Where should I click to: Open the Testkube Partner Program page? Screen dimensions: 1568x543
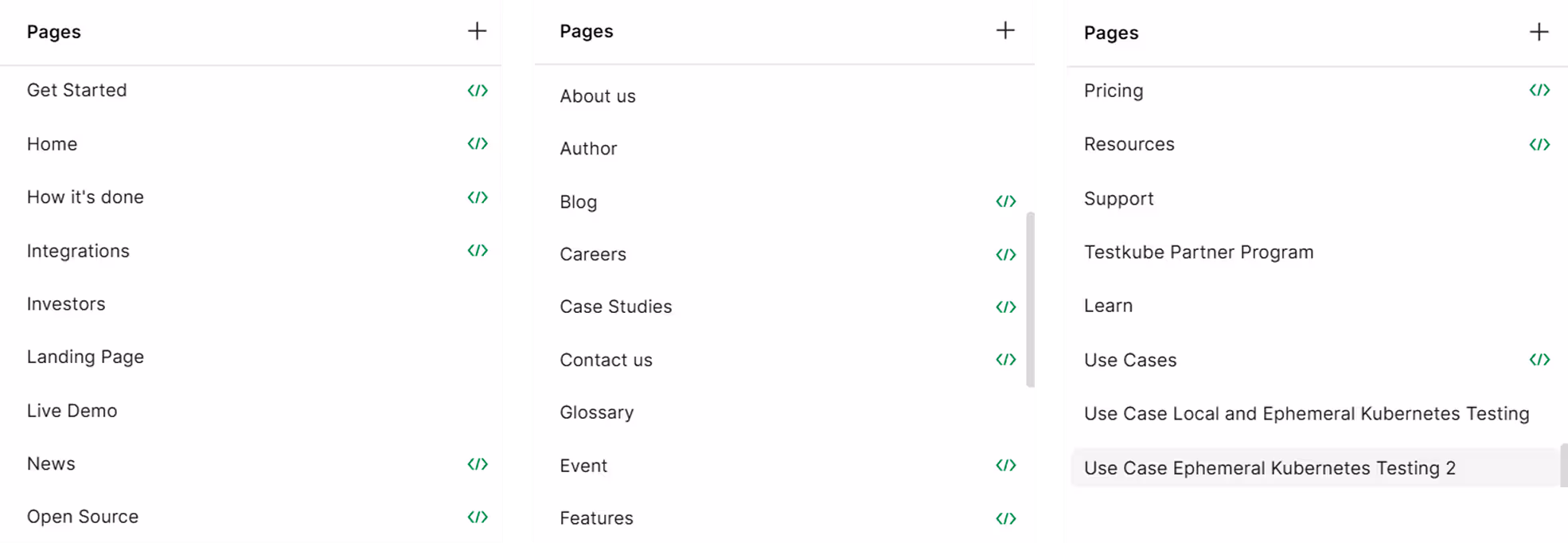(x=1199, y=252)
